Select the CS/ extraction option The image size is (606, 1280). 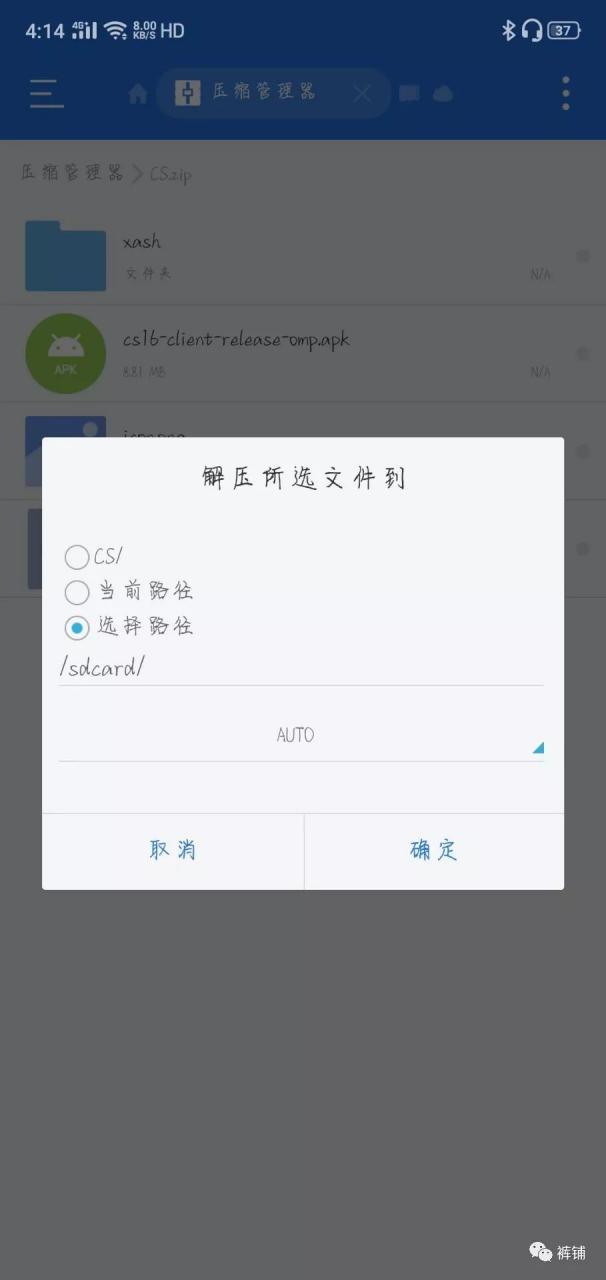click(x=77, y=557)
